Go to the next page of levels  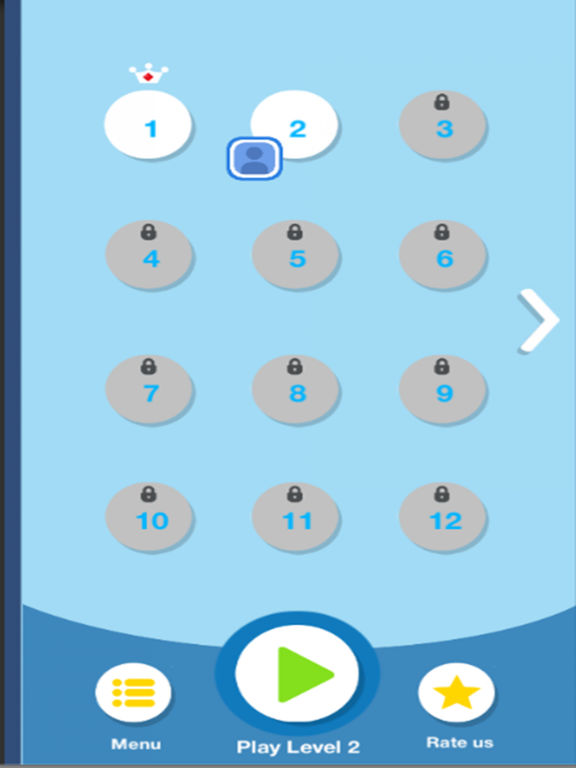[539, 320]
